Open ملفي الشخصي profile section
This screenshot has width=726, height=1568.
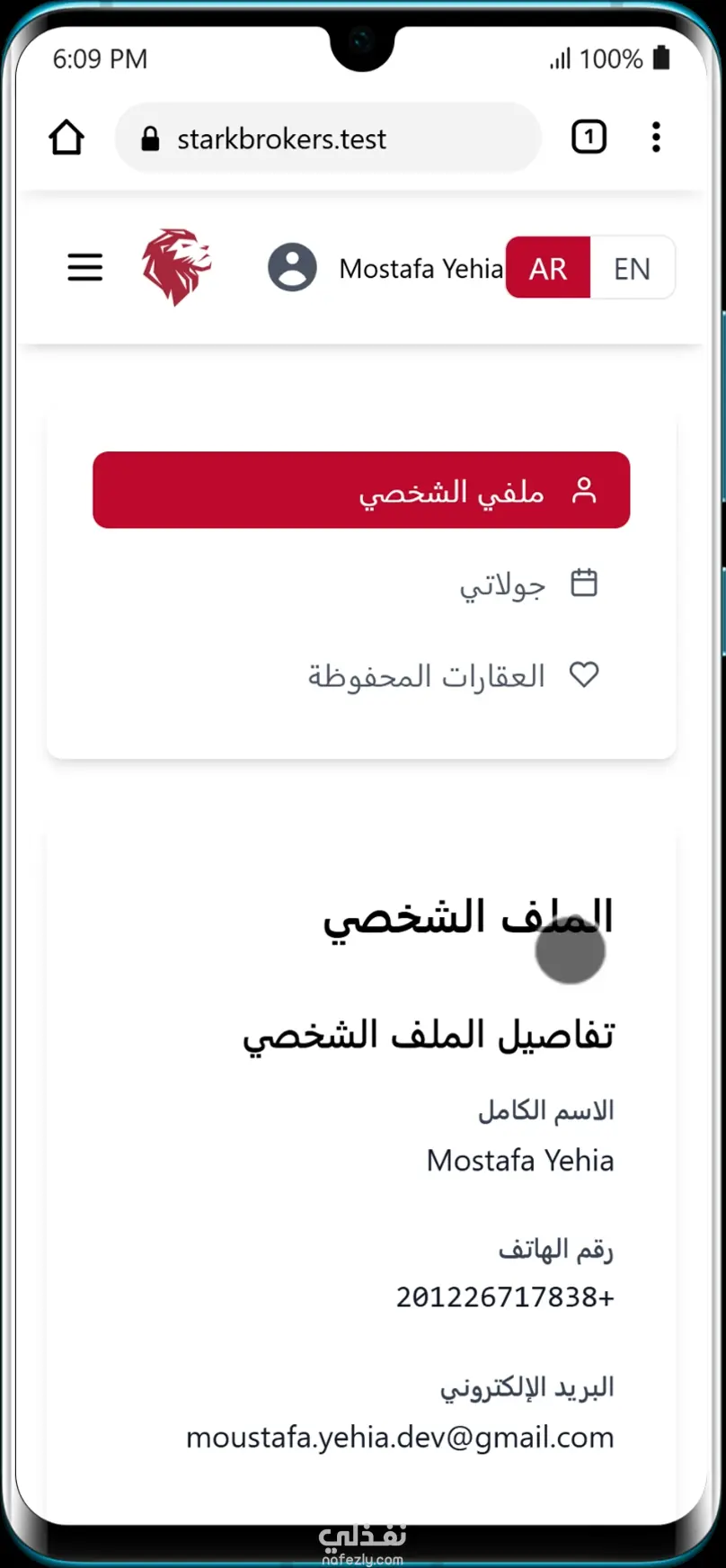[x=361, y=490]
